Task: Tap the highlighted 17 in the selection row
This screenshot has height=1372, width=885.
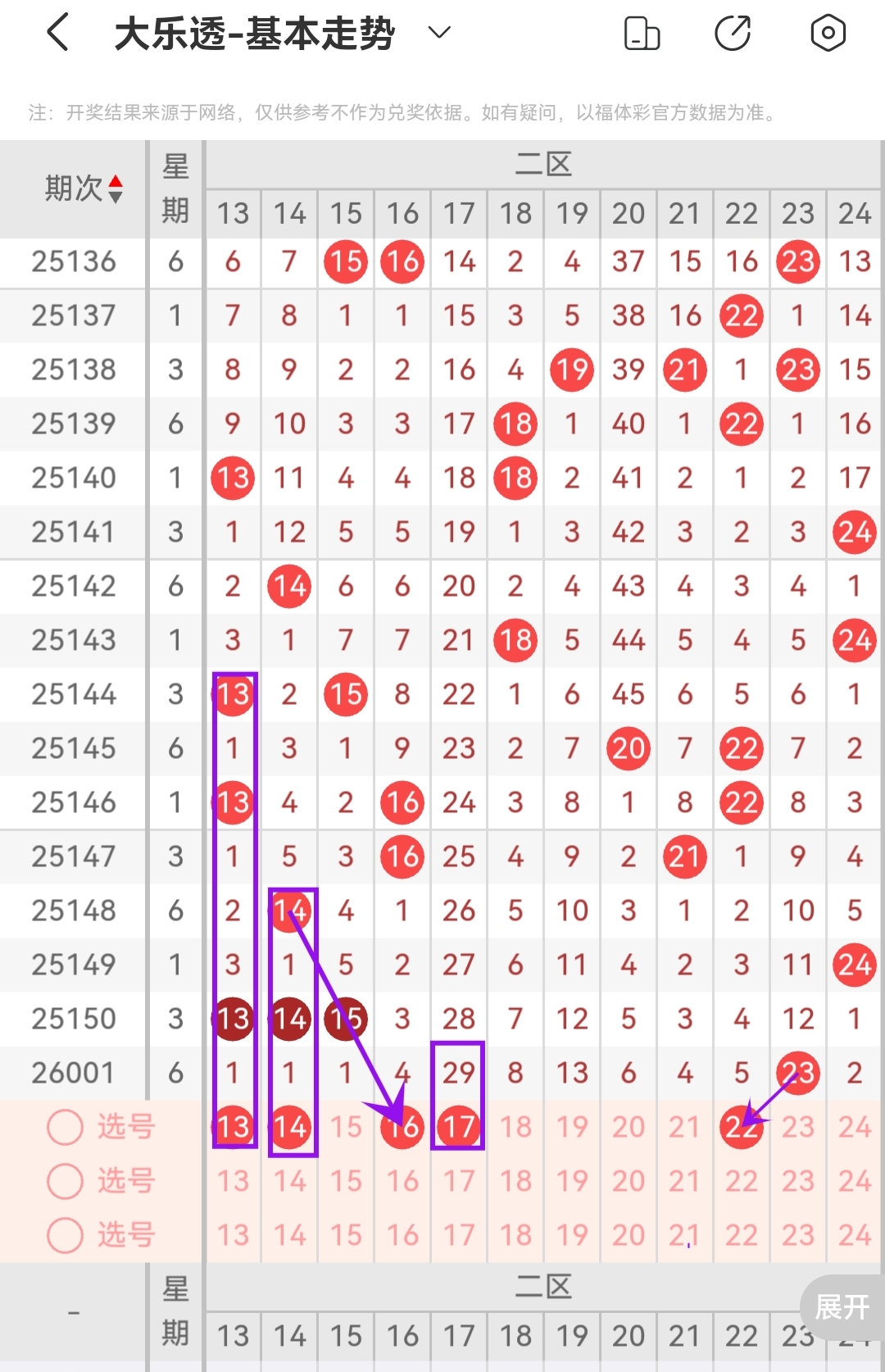Action: click(x=458, y=1126)
